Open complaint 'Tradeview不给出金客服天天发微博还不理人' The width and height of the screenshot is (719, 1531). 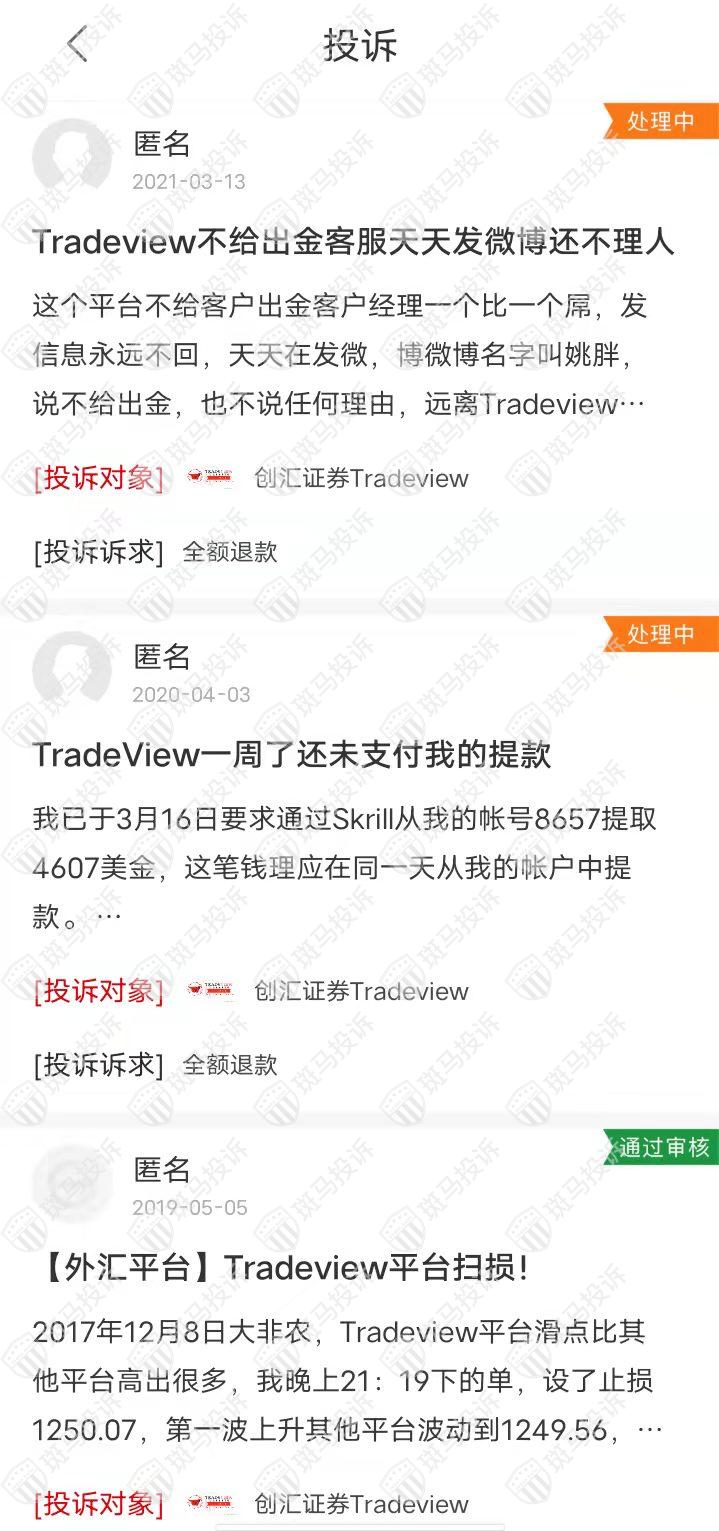click(x=353, y=241)
